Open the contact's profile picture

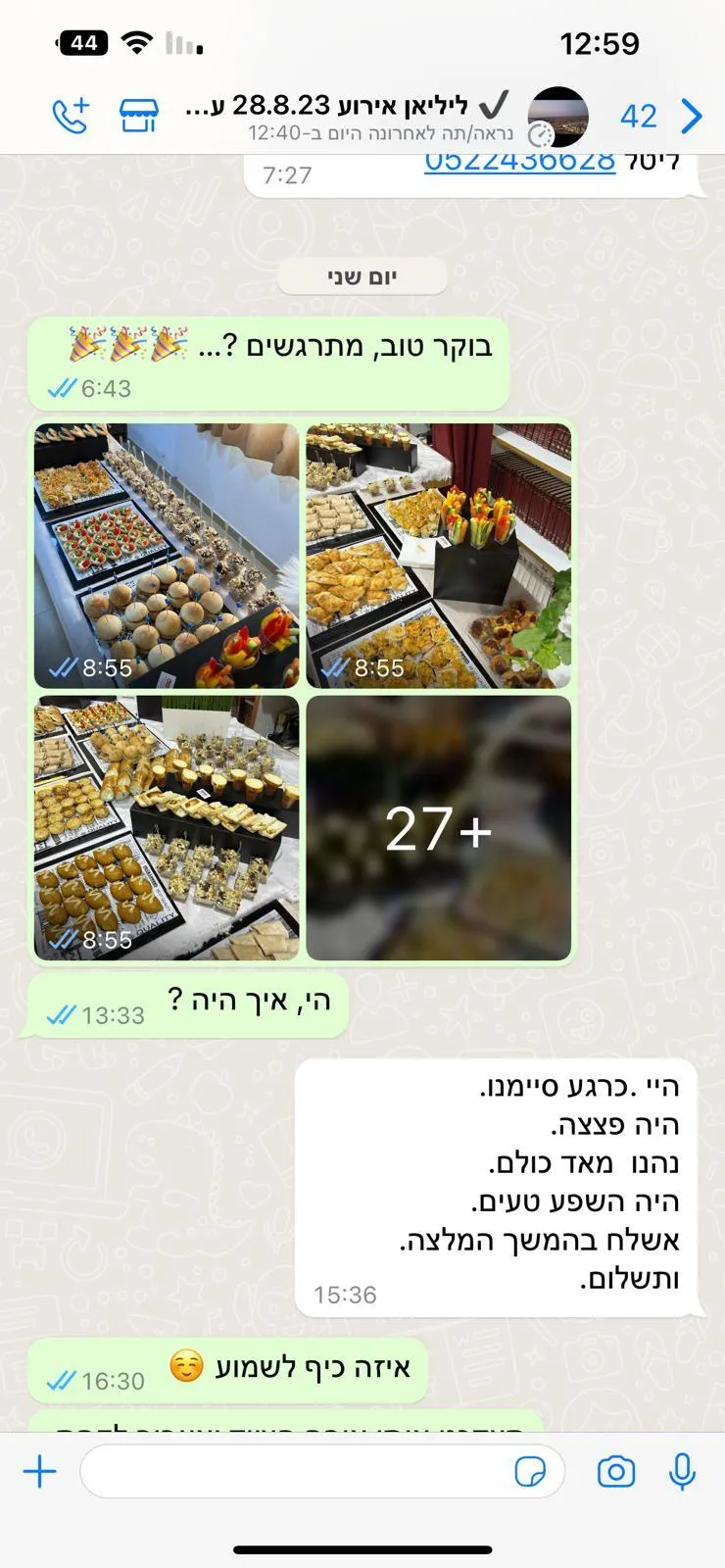point(558,117)
